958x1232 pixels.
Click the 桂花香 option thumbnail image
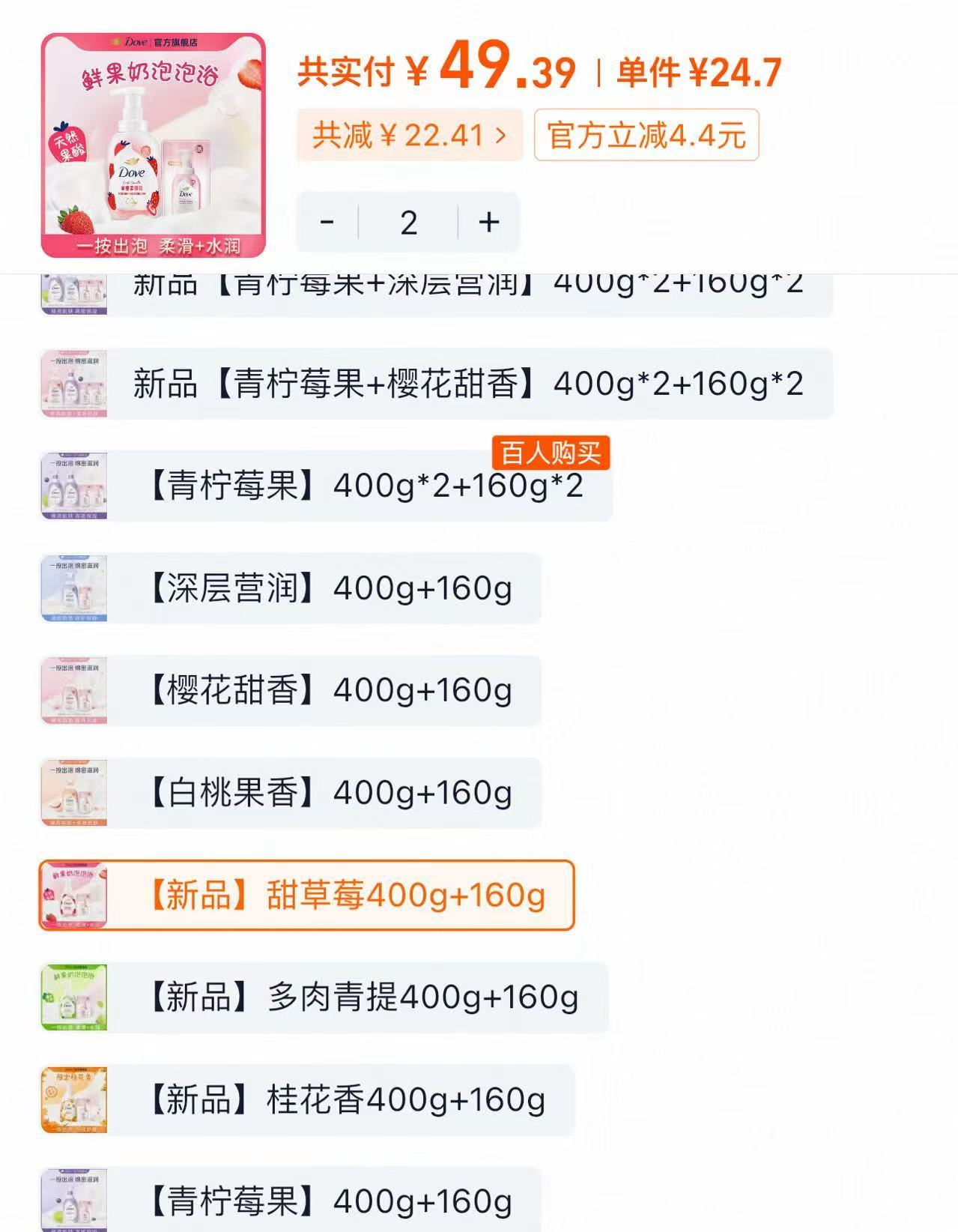(73, 1098)
